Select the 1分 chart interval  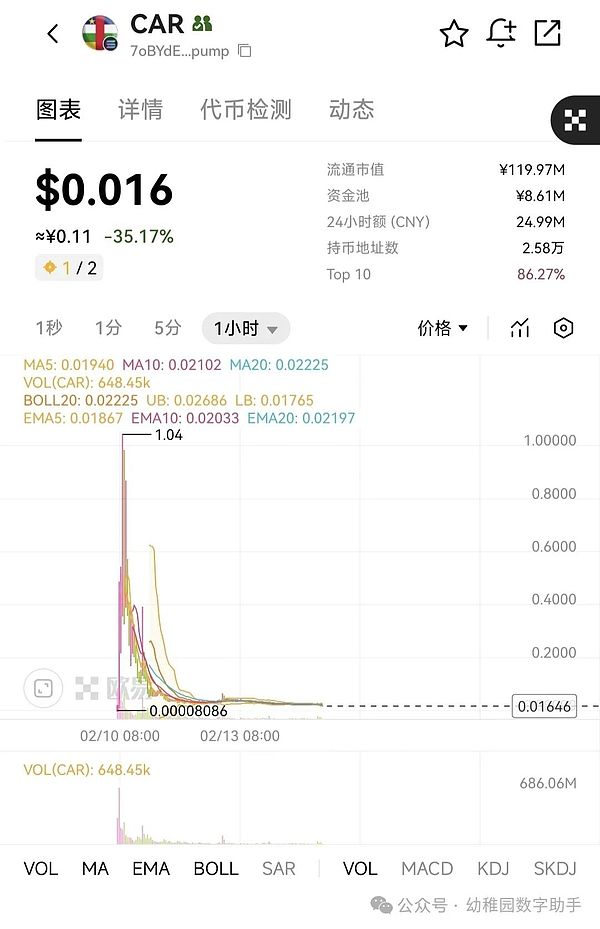(x=108, y=328)
